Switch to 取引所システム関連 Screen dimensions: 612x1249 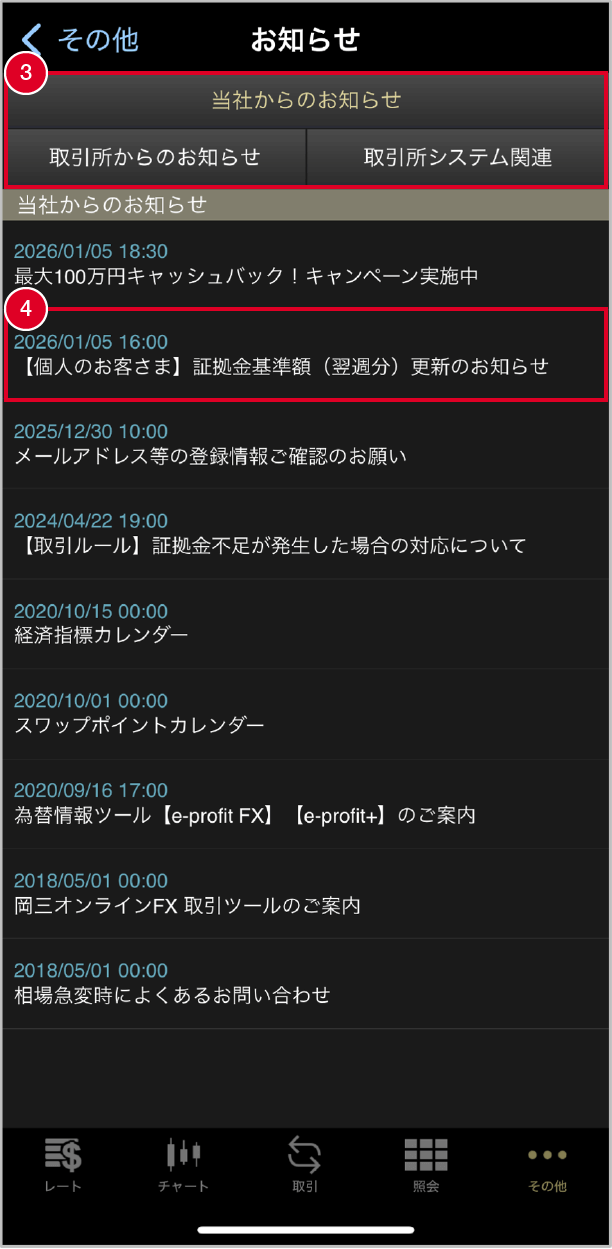457,157
